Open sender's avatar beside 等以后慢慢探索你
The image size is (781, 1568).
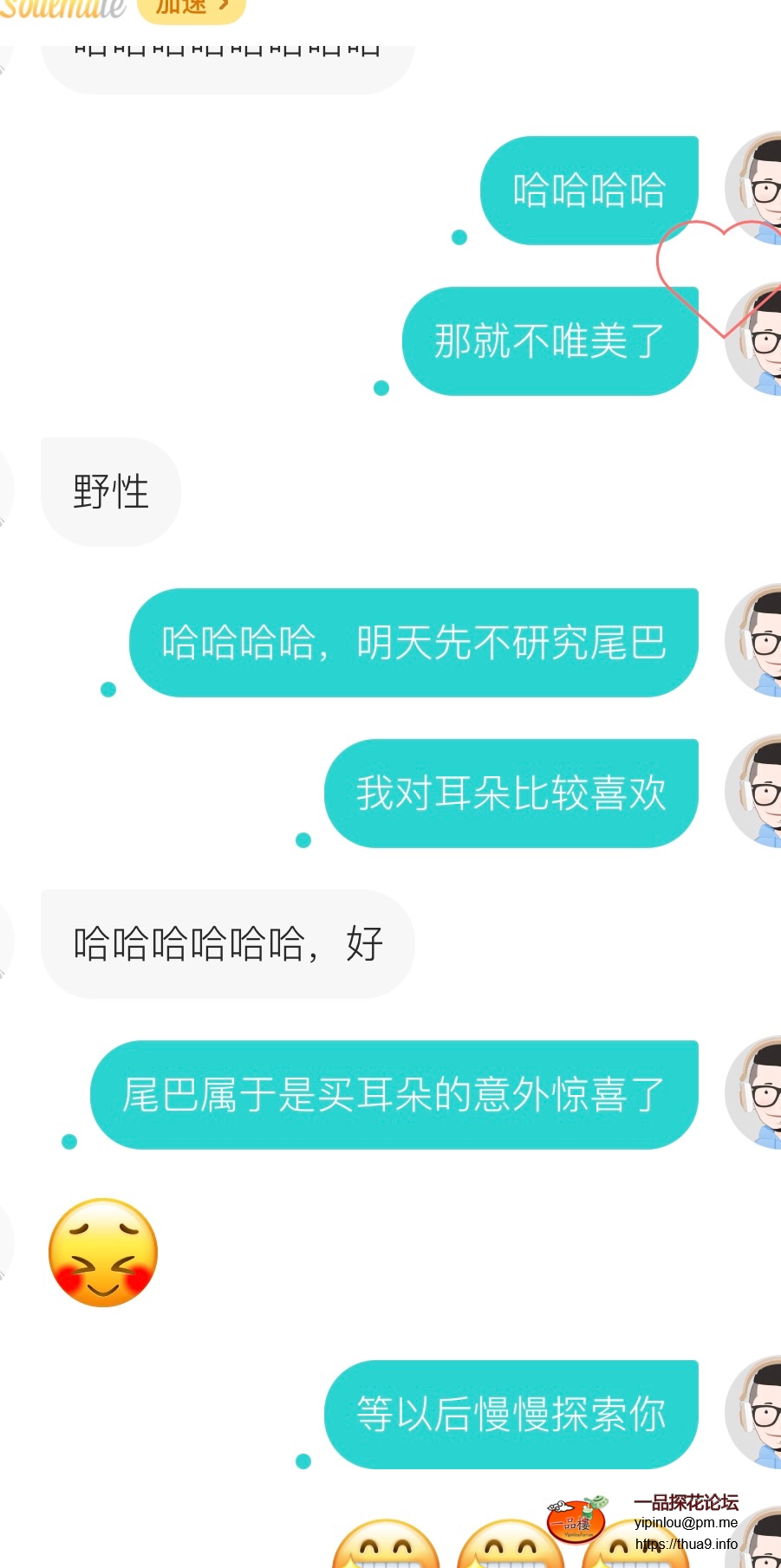point(756,1413)
